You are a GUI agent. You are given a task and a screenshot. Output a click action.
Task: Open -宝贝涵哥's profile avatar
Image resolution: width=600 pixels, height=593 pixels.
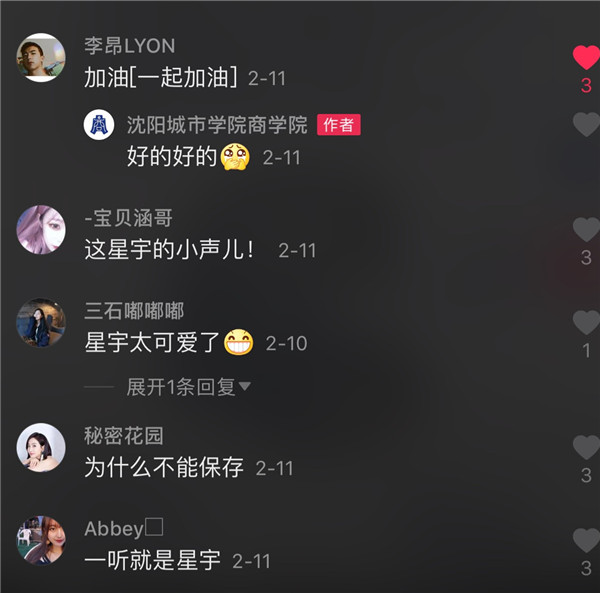click(41, 230)
